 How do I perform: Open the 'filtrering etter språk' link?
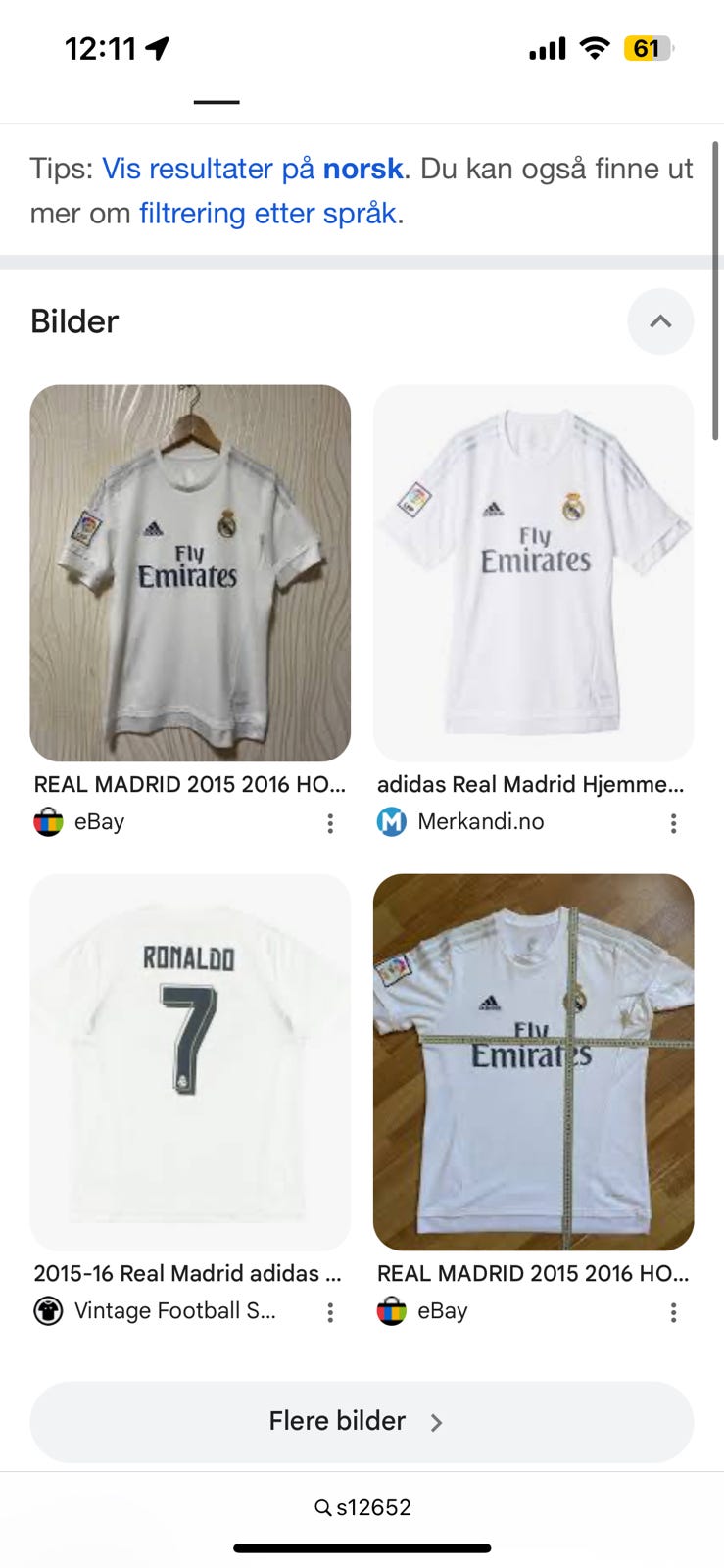pyautogui.click(x=268, y=213)
